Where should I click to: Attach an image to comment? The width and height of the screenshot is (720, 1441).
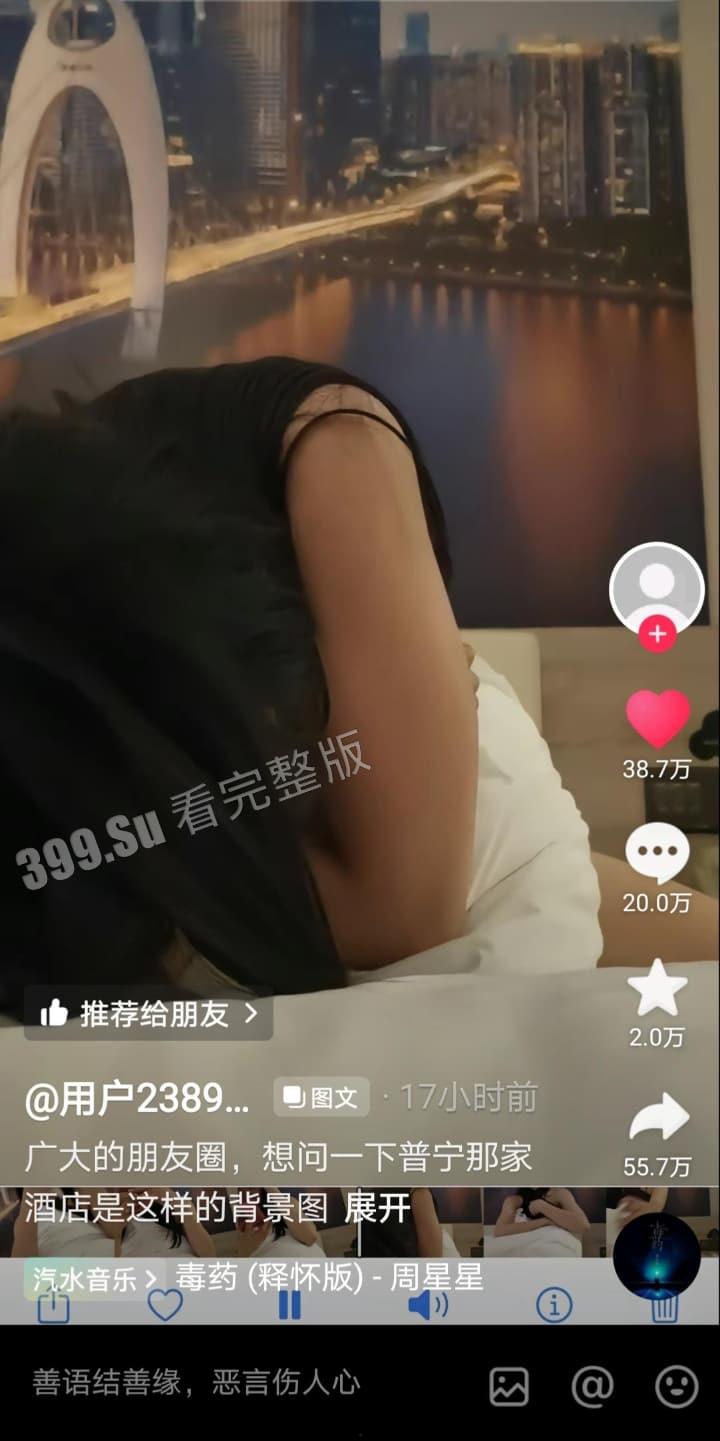click(509, 1386)
